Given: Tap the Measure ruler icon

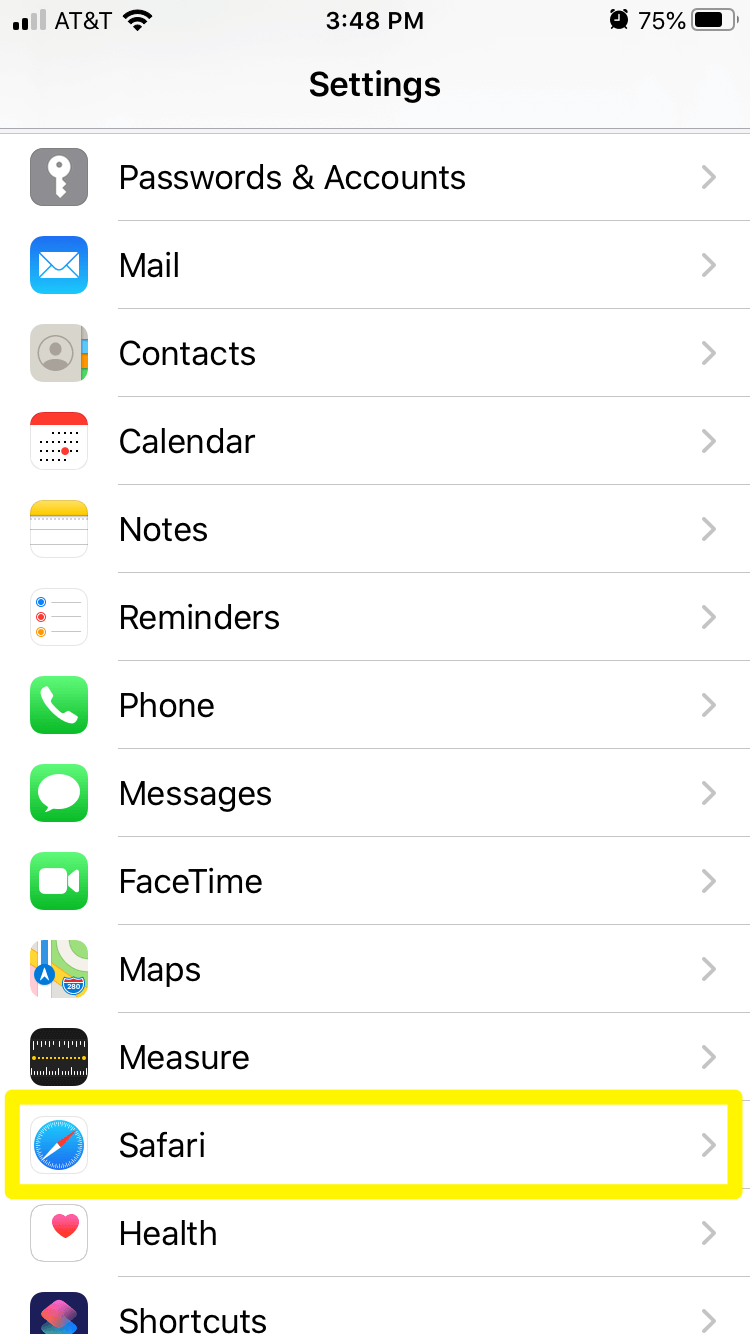Looking at the screenshot, I should click(x=58, y=1057).
